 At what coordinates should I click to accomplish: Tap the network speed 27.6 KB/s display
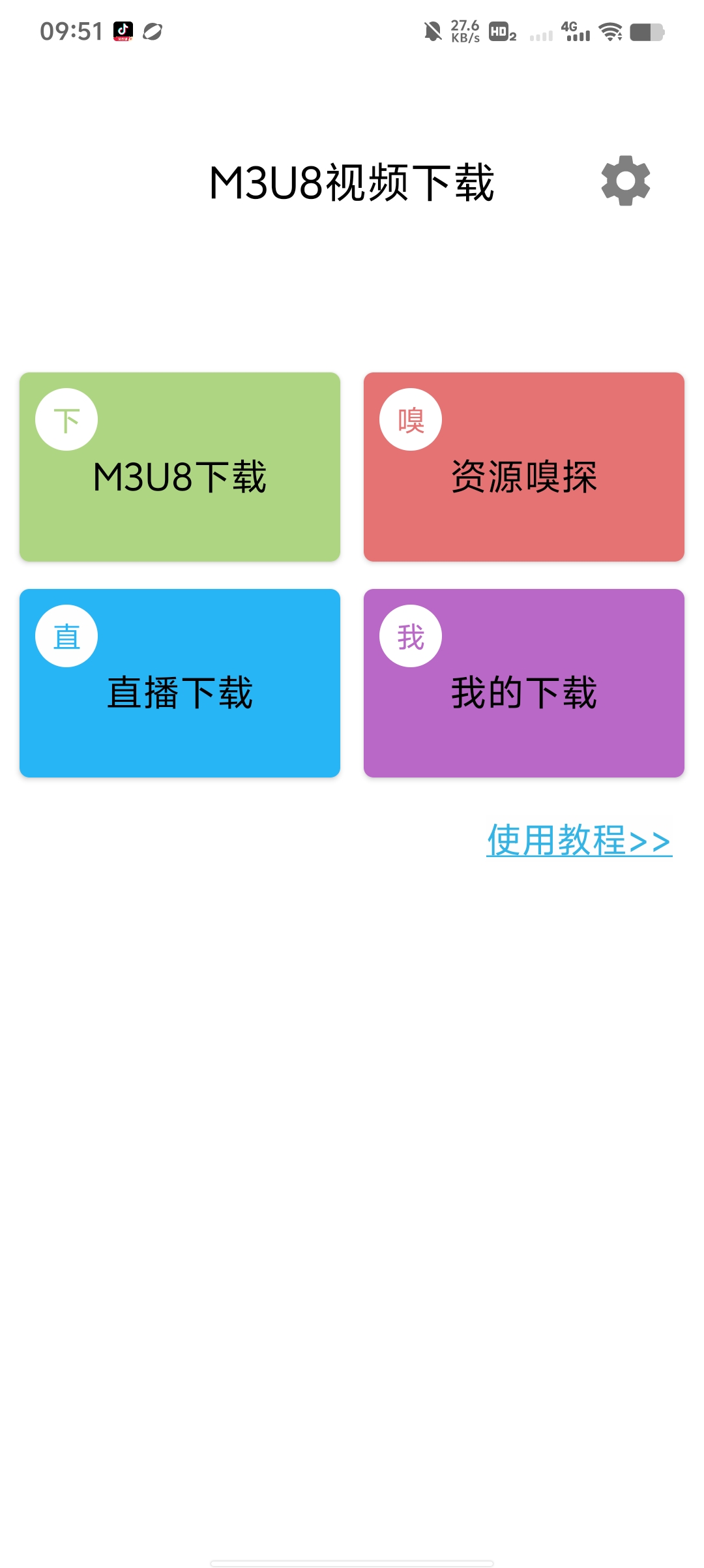click(x=464, y=31)
